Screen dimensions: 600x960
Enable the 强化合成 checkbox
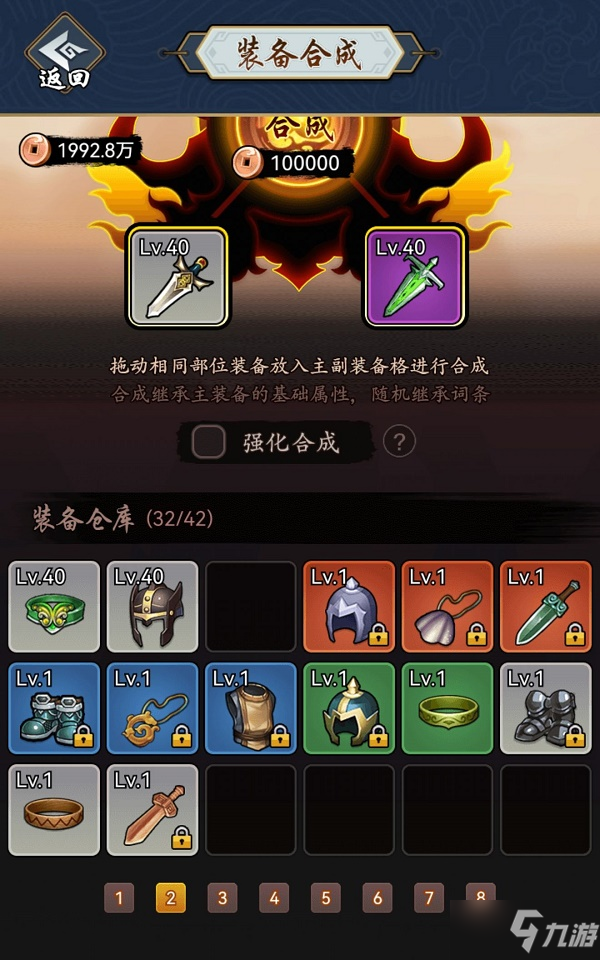click(x=209, y=442)
